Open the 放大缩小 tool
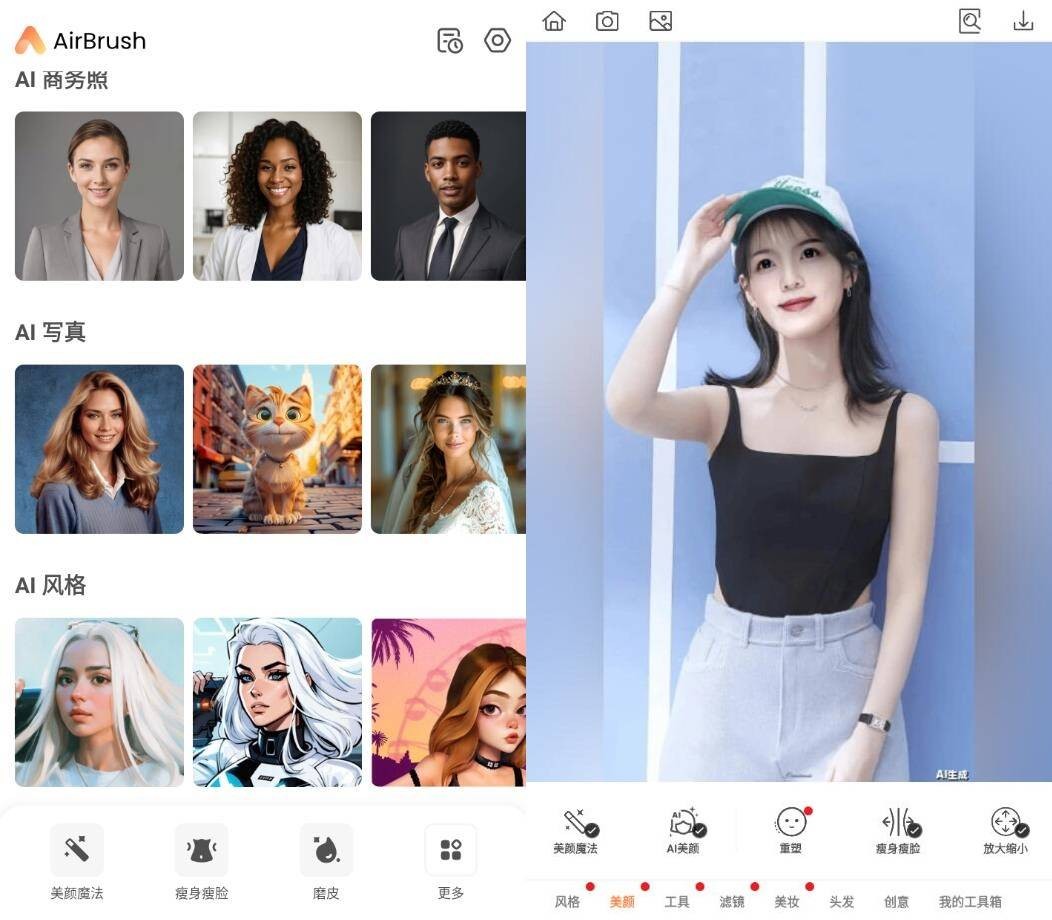1052x920 pixels. click(1004, 831)
